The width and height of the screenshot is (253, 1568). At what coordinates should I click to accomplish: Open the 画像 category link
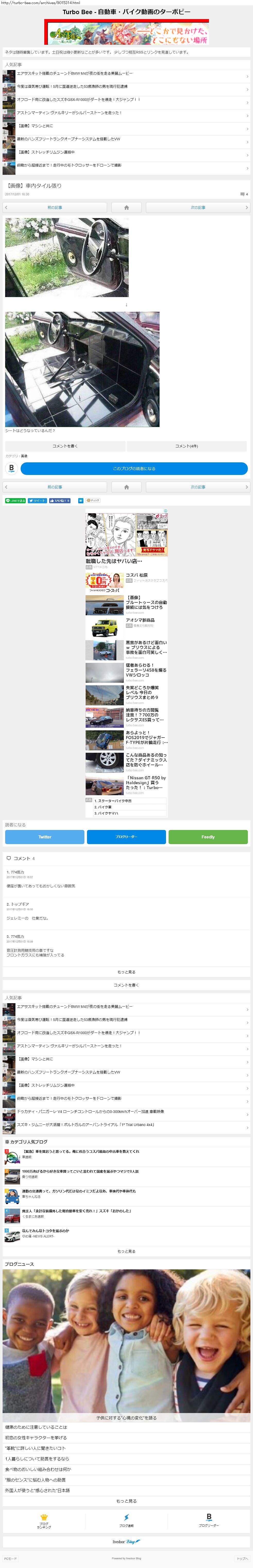[x=24, y=456]
